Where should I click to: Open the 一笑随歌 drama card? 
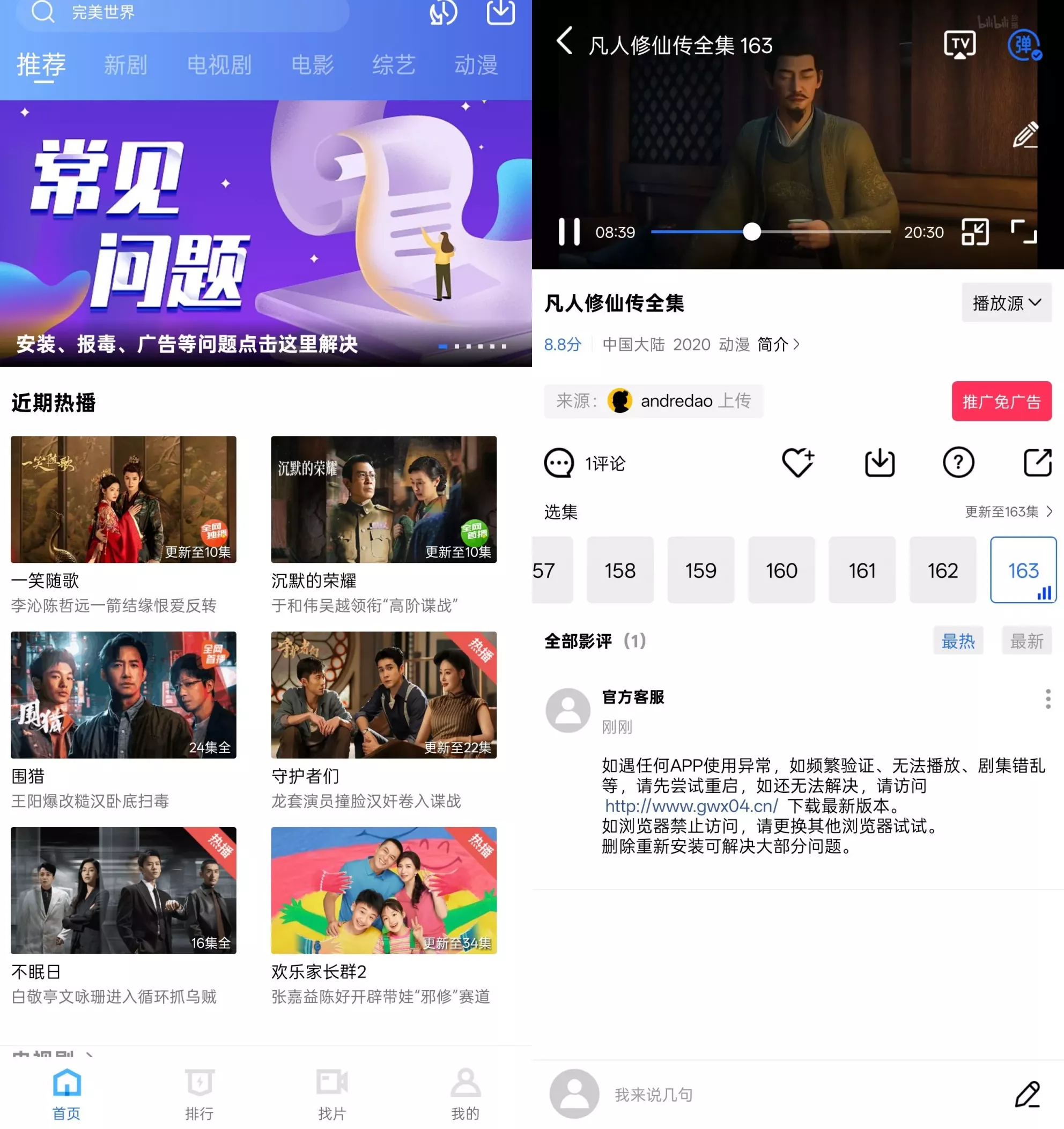click(123, 500)
